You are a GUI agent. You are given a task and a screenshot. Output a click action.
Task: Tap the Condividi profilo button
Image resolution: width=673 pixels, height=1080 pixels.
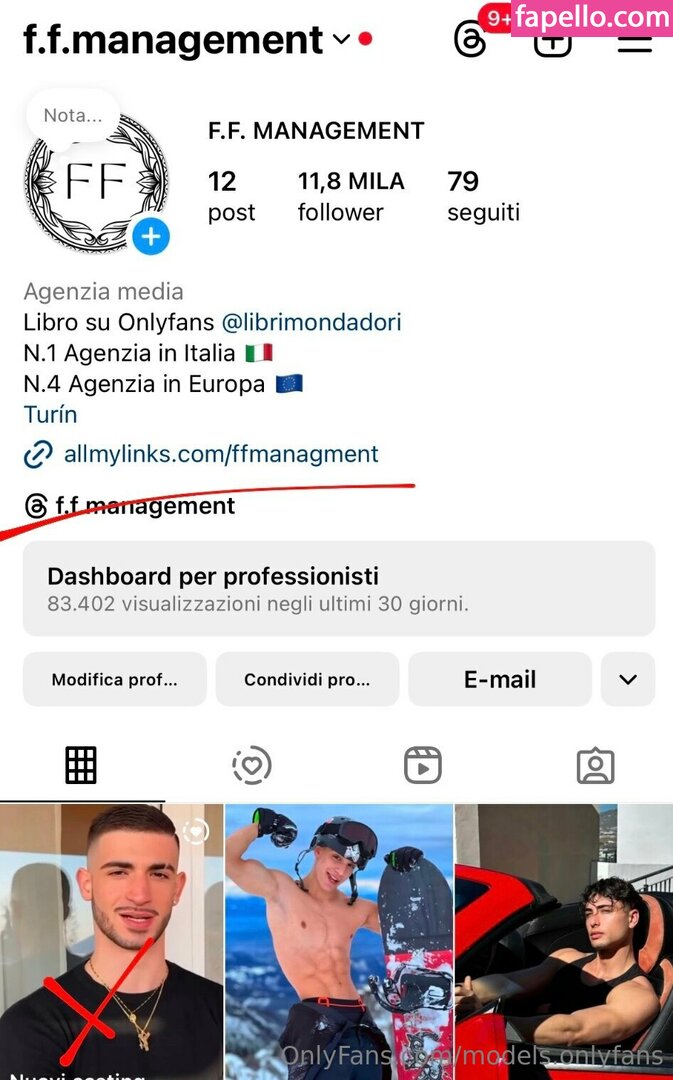(307, 680)
